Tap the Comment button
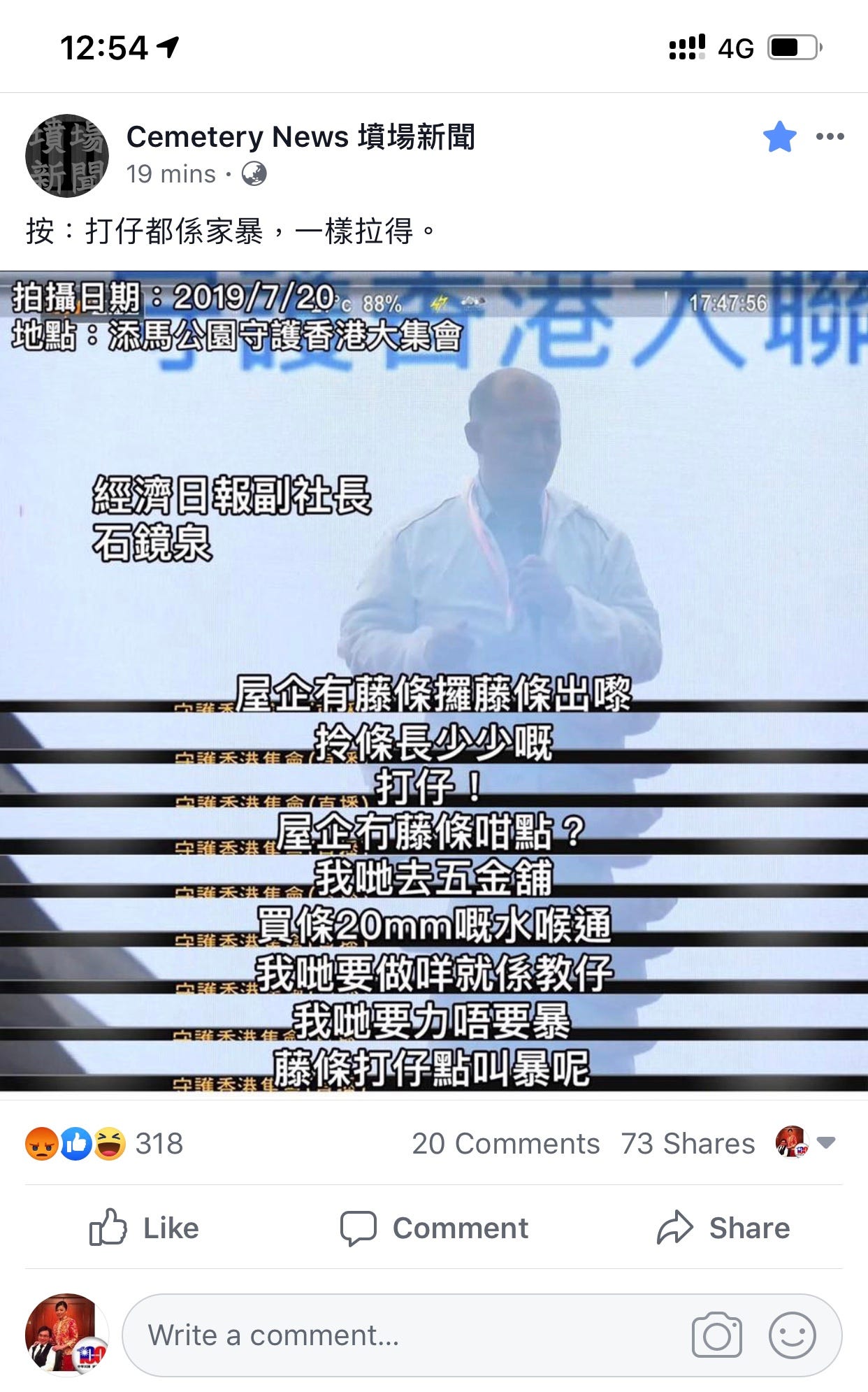This screenshot has width=868, height=1392. point(434,1228)
